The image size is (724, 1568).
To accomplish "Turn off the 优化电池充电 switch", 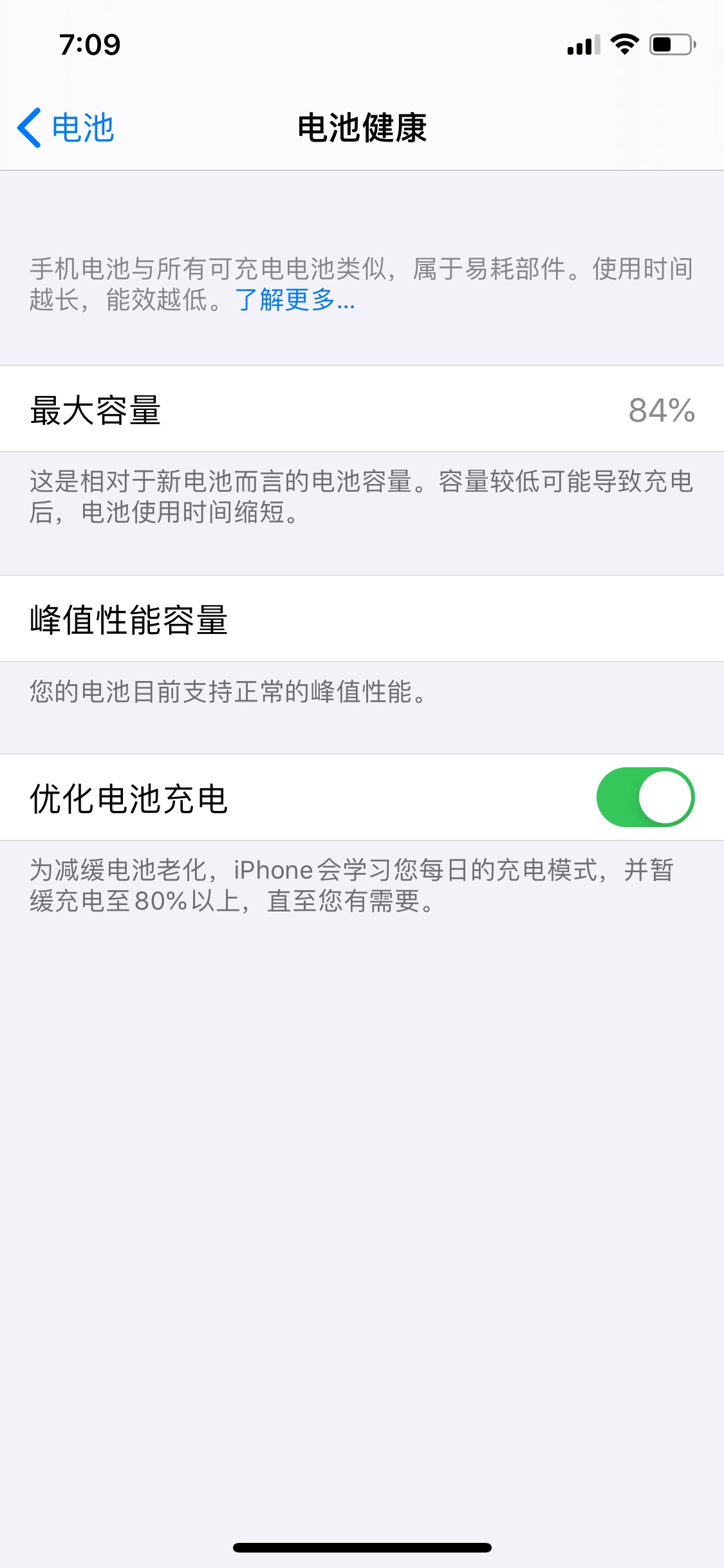I will tap(645, 797).
